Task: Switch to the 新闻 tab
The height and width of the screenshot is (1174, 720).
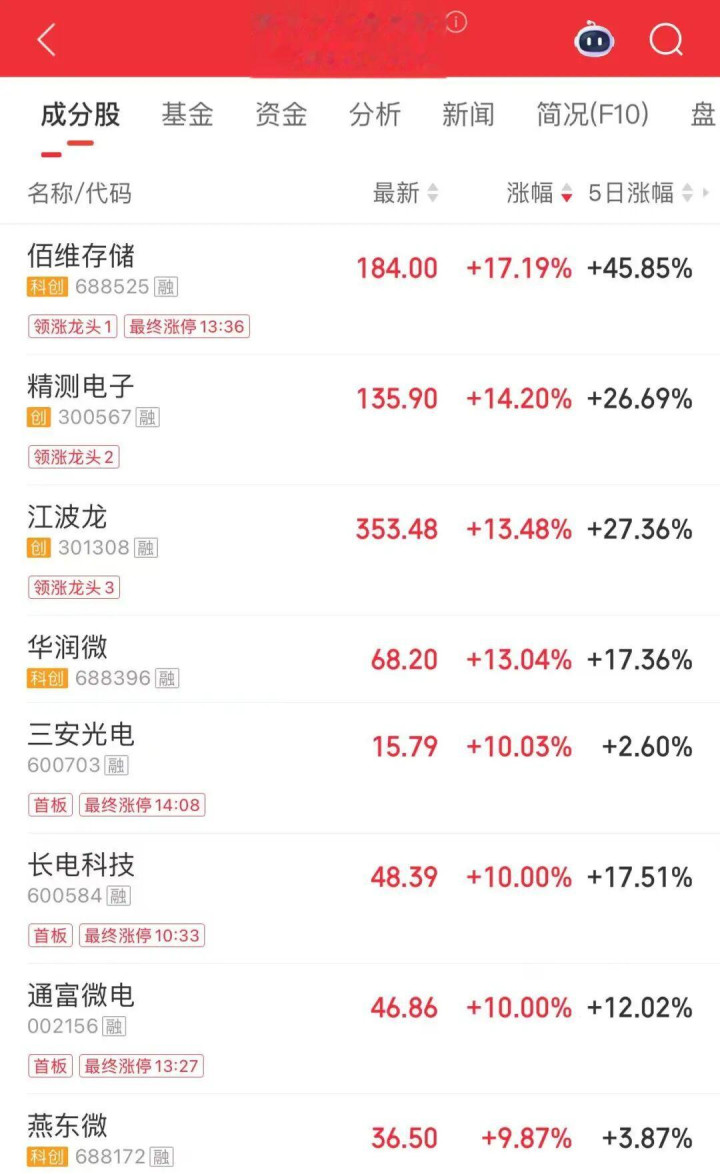Action: tap(468, 115)
